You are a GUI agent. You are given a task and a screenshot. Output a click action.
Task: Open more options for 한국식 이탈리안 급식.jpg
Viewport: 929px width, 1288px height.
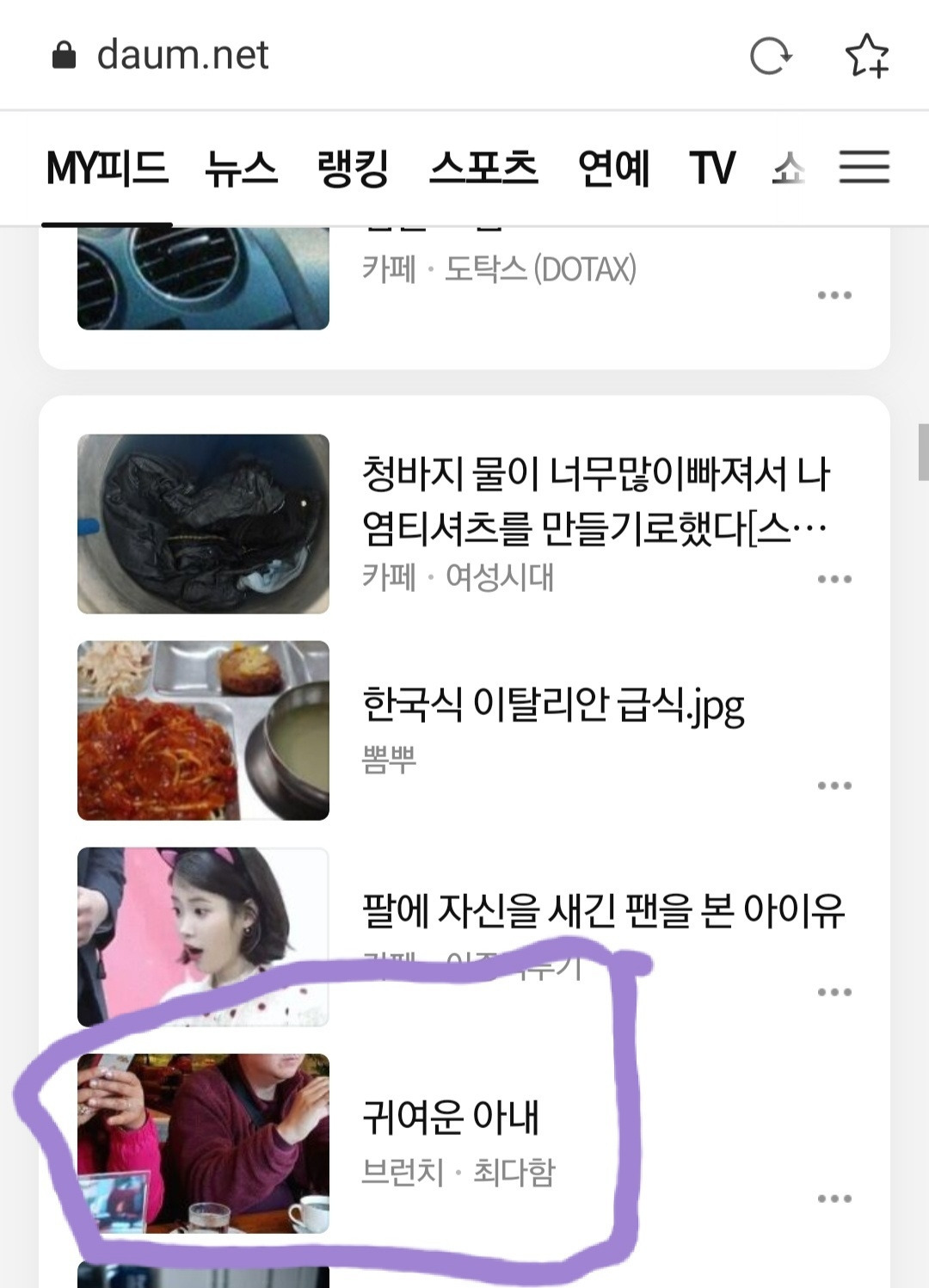834,786
